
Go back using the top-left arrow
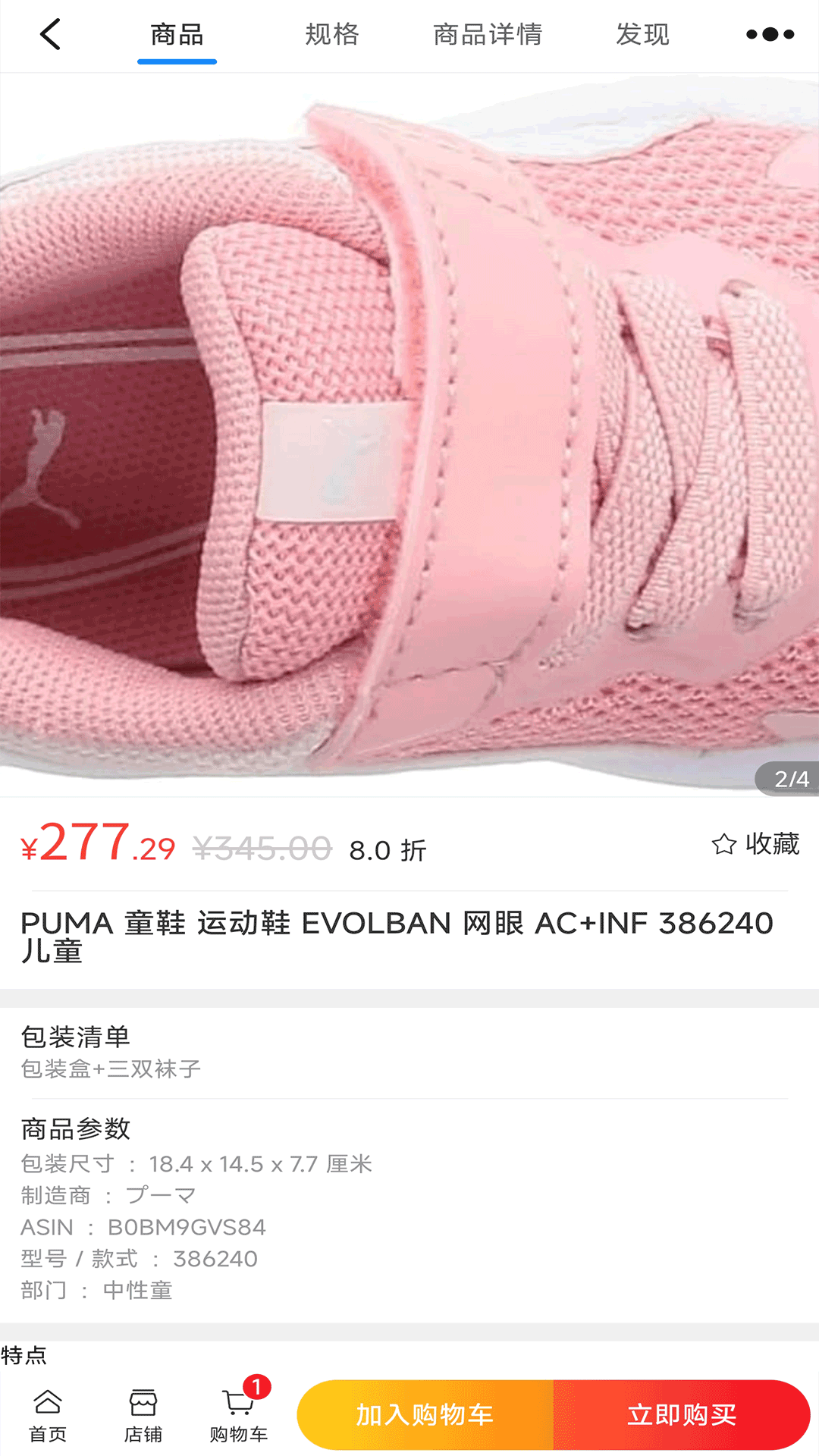point(50,35)
